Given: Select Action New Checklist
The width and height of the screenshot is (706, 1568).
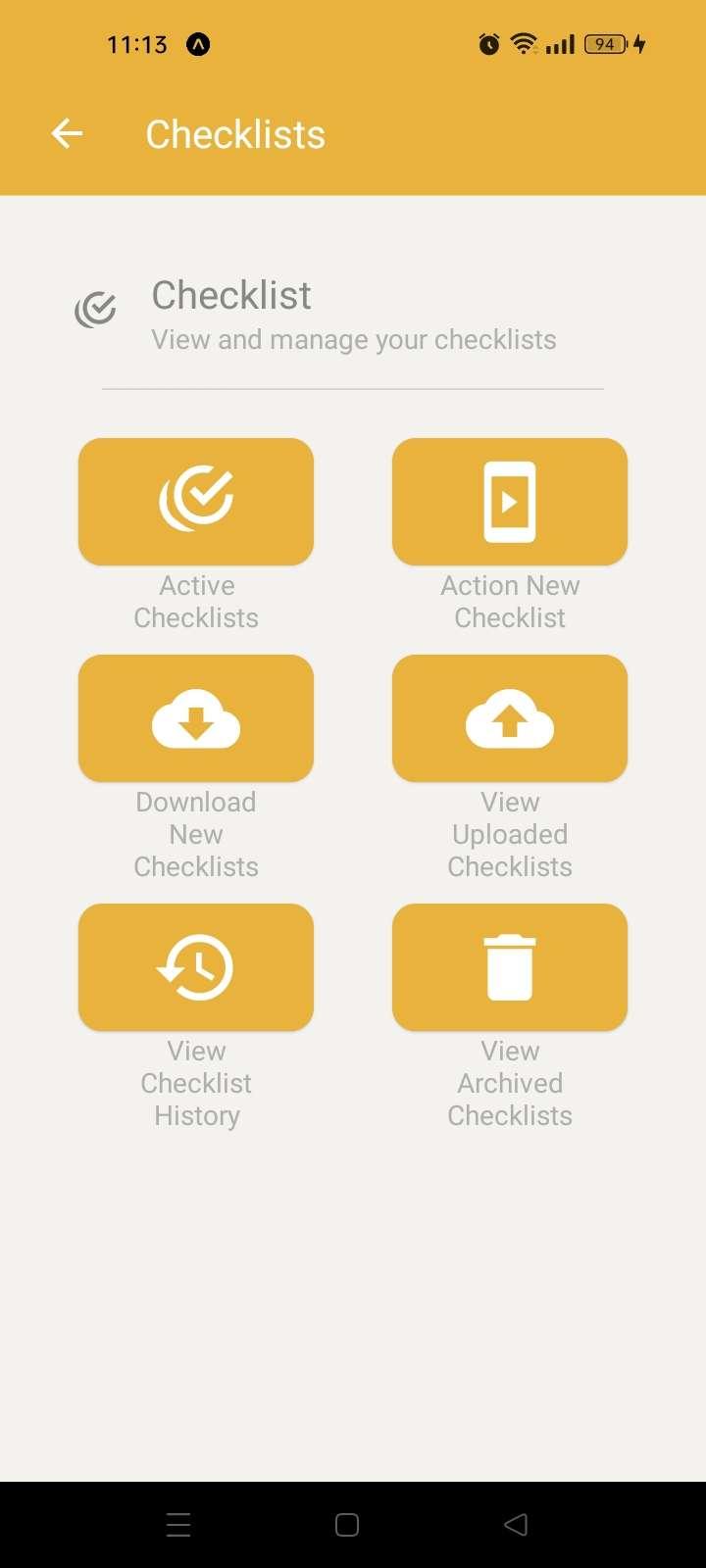Looking at the screenshot, I should 510,502.
